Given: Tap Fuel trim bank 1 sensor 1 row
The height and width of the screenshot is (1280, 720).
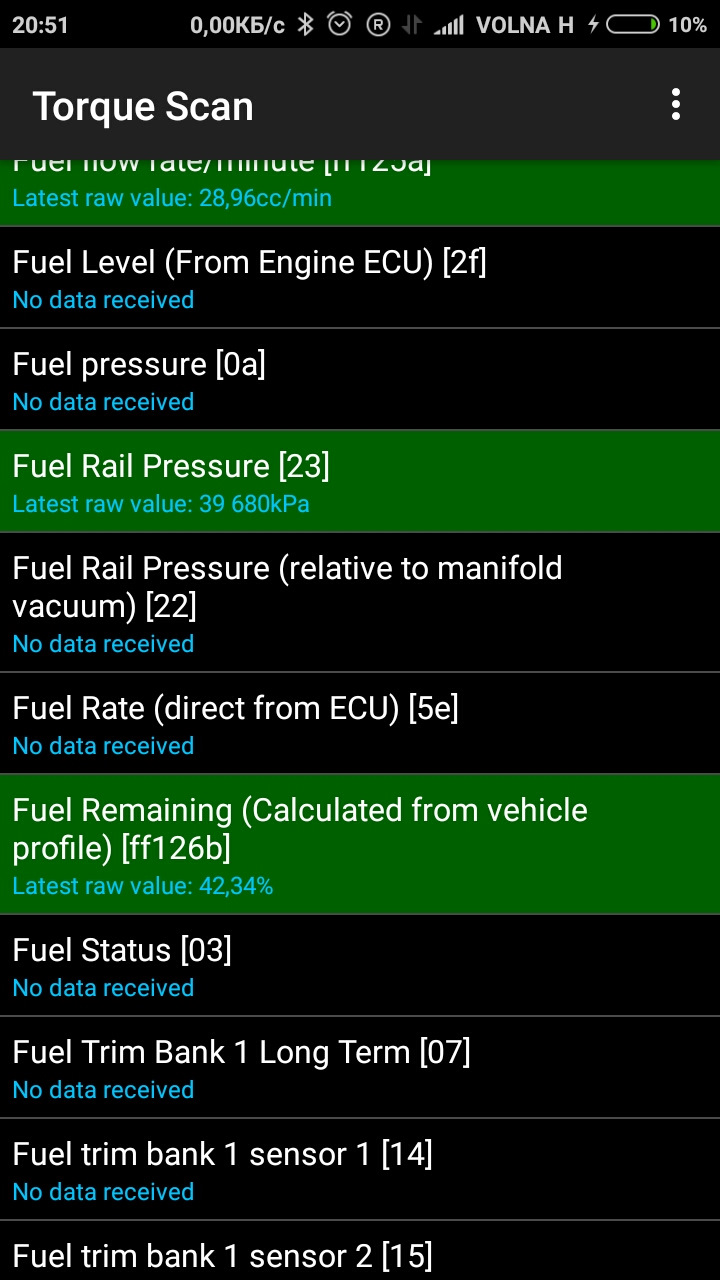Looking at the screenshot, I should coord(360,1170).
